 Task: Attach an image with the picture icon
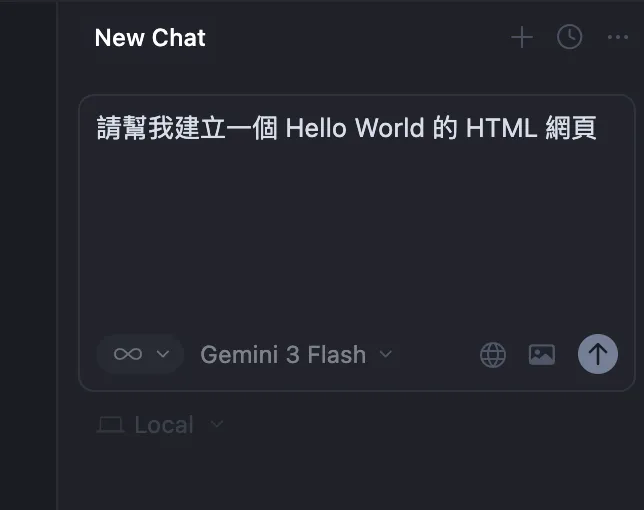(542, 354)
